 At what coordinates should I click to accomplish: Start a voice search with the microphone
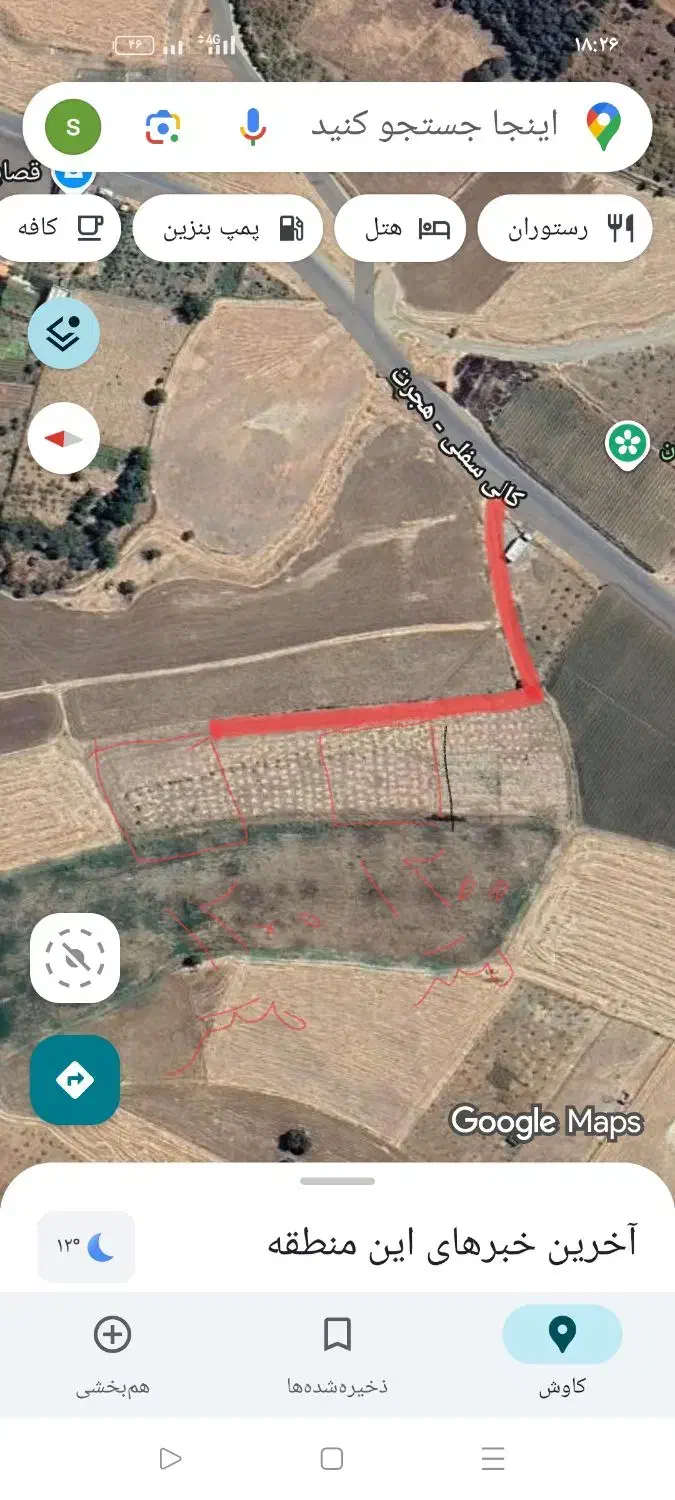point(253,127)
